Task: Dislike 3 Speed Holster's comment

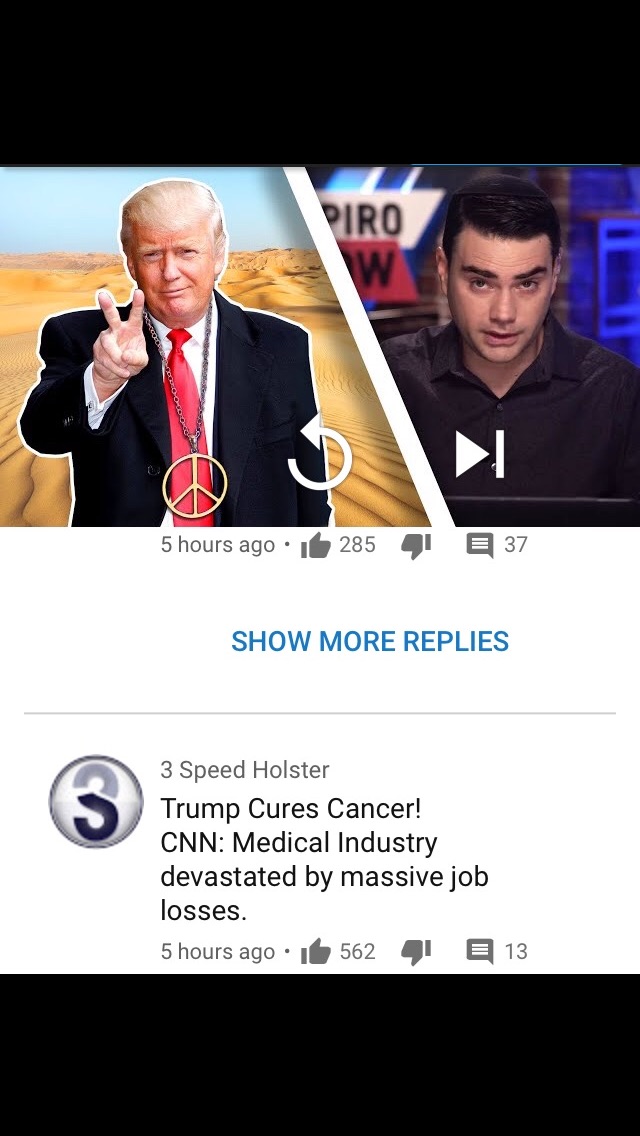Action: click(x=415, y=951)
